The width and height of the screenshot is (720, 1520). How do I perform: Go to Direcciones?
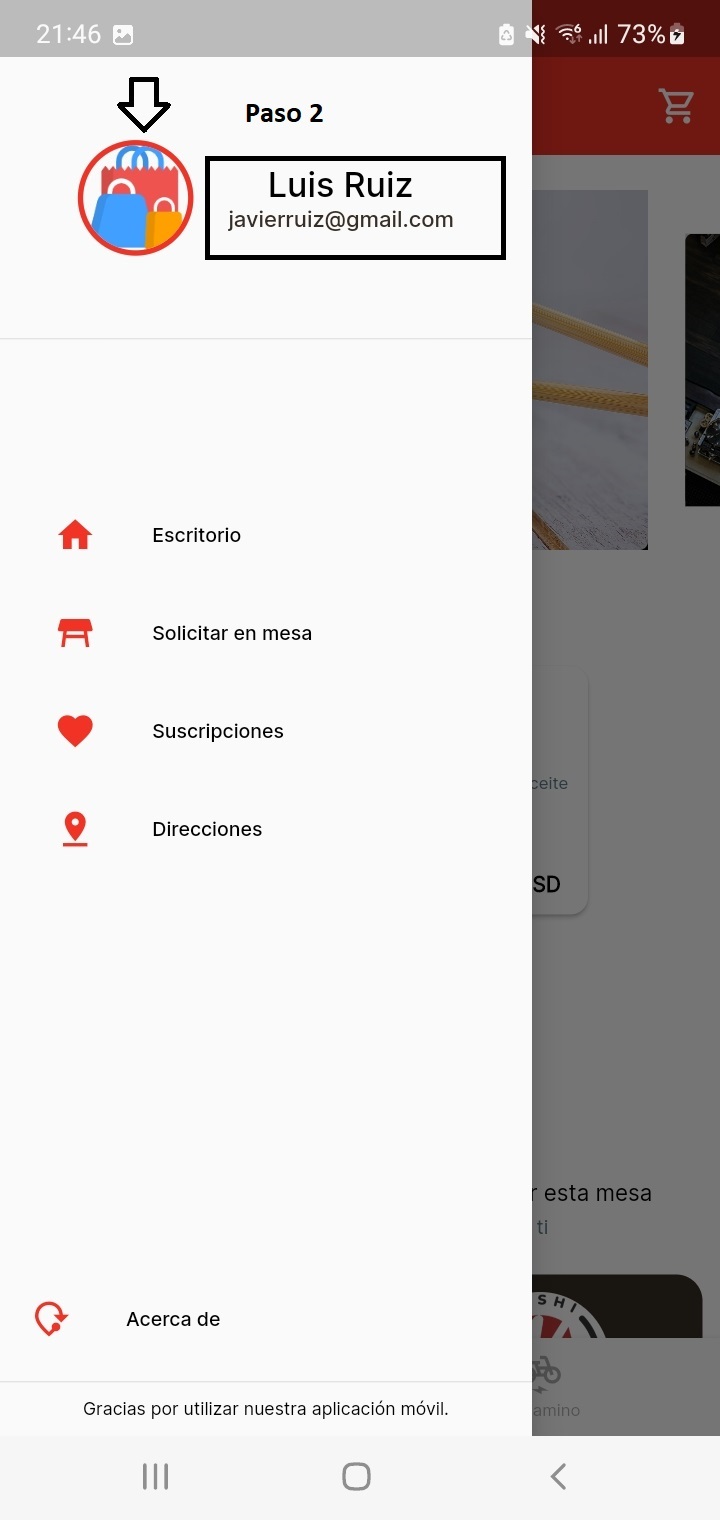point(206,829)
